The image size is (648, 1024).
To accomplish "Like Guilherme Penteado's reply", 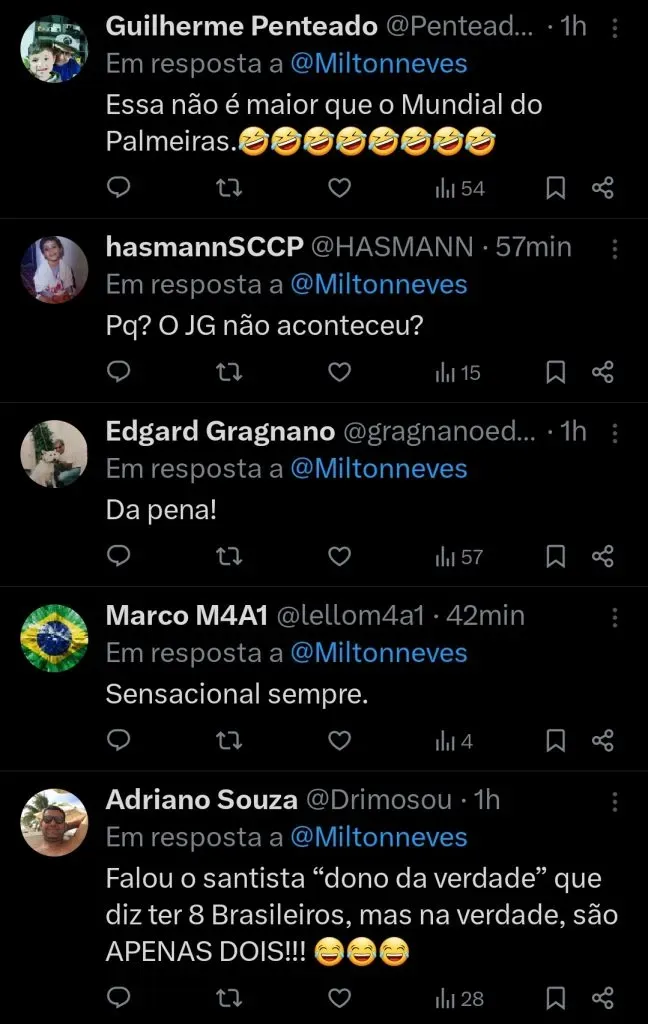I will pos(340,188).
